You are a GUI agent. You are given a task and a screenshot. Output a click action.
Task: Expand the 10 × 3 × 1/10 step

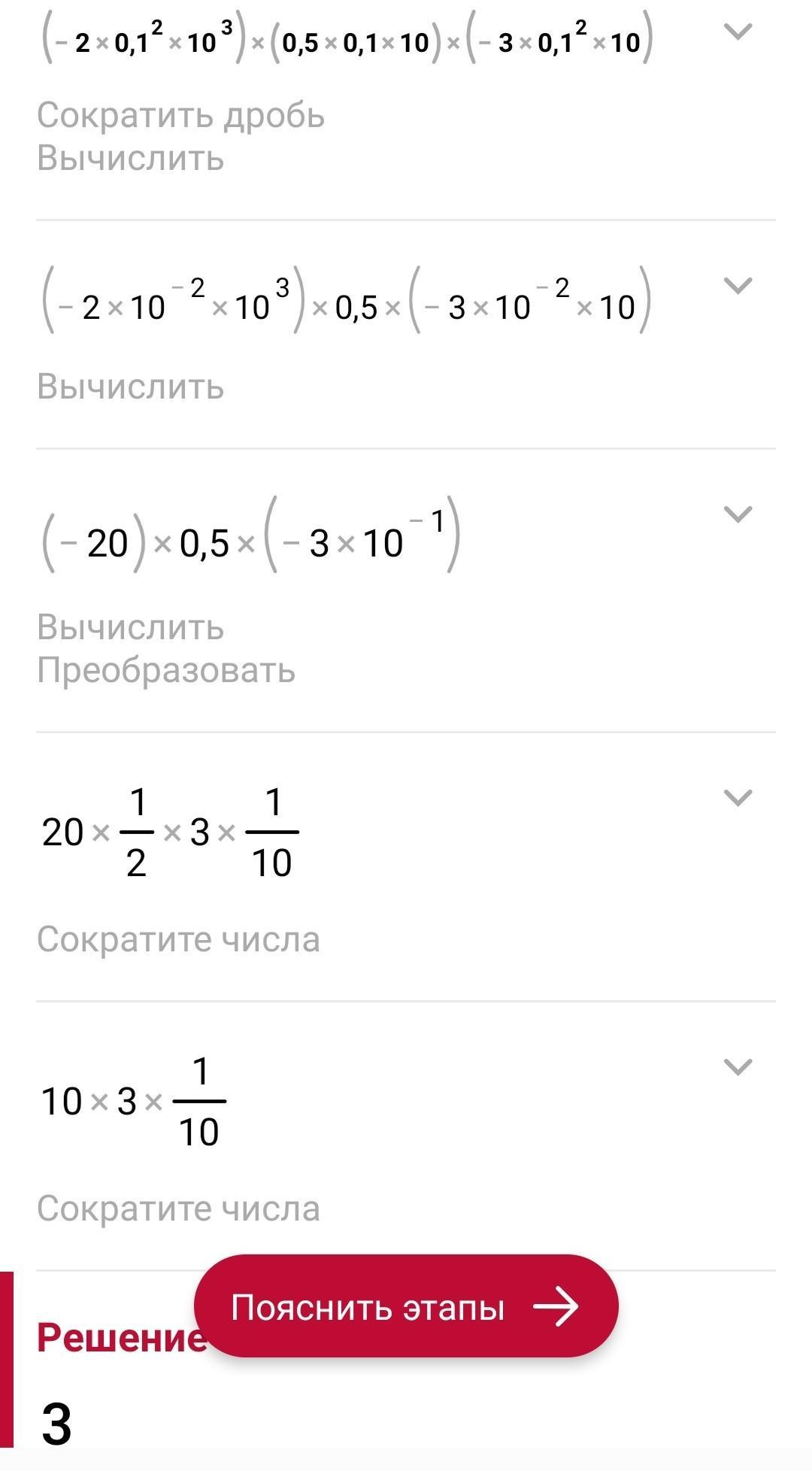point(737,1068)
